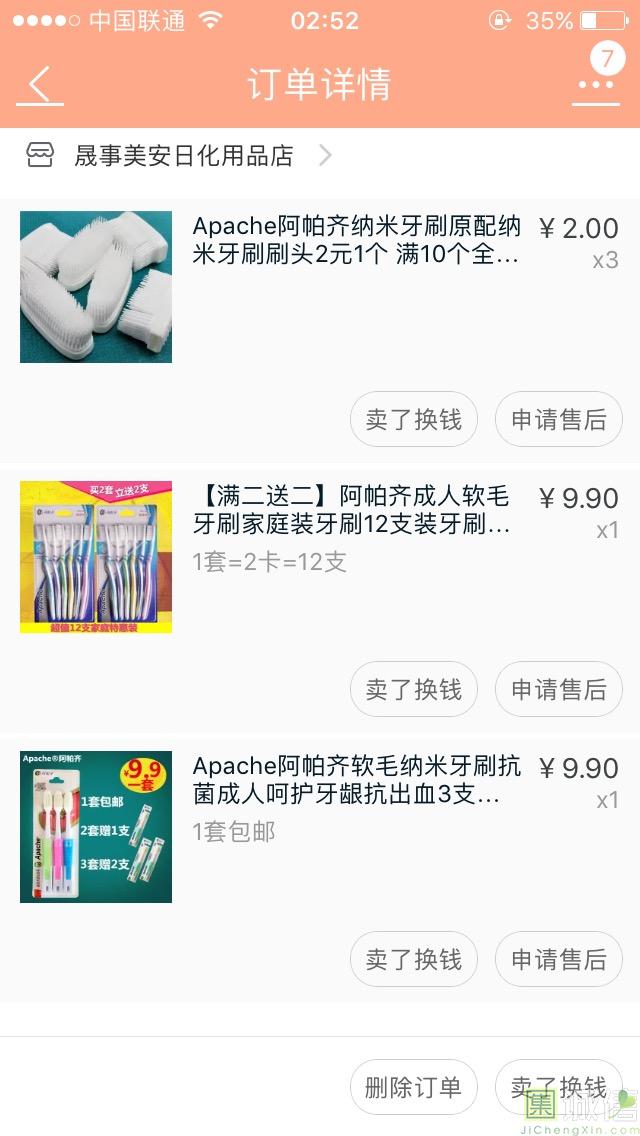The image size is (640, 1136).
Task: Open the 【满二送二】阿帕齐成人软毛牙刷 item
Action: pyautogui.click(x=352, y=511)
